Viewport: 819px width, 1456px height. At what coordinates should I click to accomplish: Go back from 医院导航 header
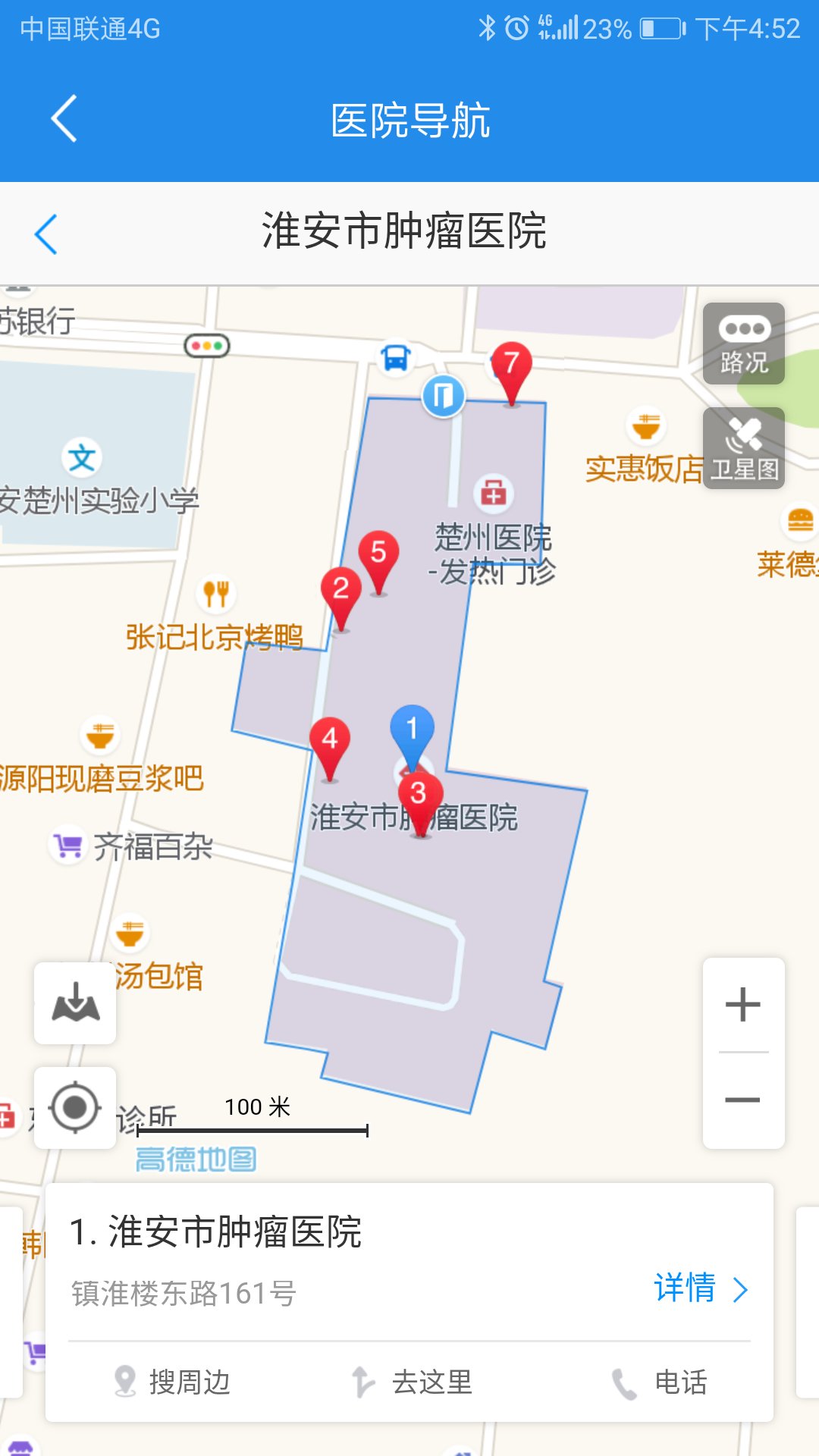(64, 119)
